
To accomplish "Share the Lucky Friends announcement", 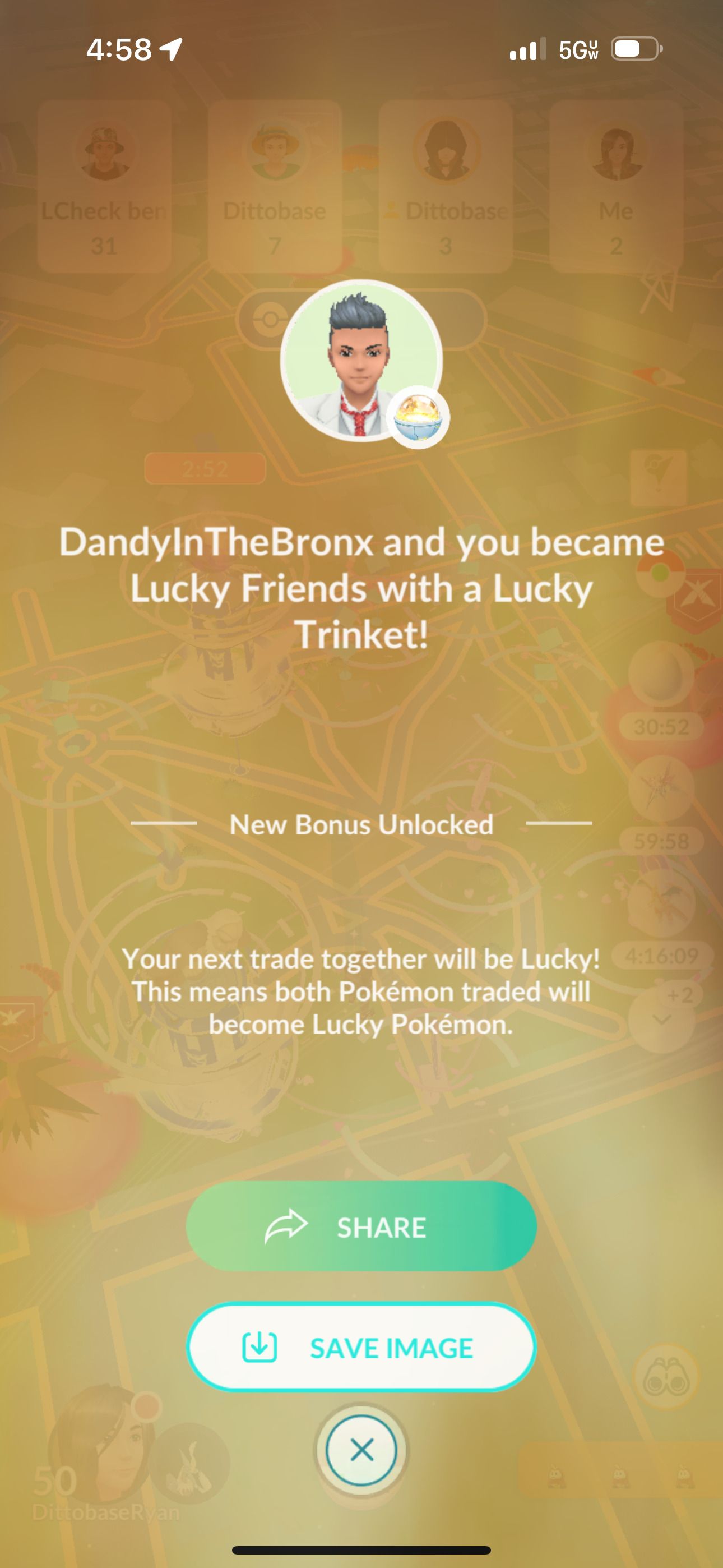I will click(x=361, y=1226).
